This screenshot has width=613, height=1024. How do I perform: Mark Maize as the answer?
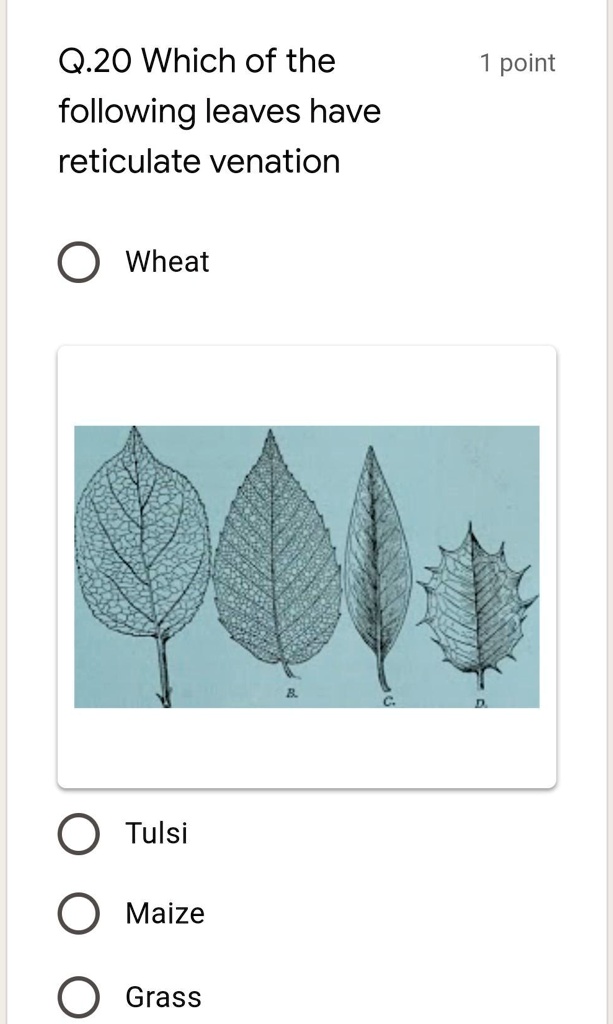78,914
